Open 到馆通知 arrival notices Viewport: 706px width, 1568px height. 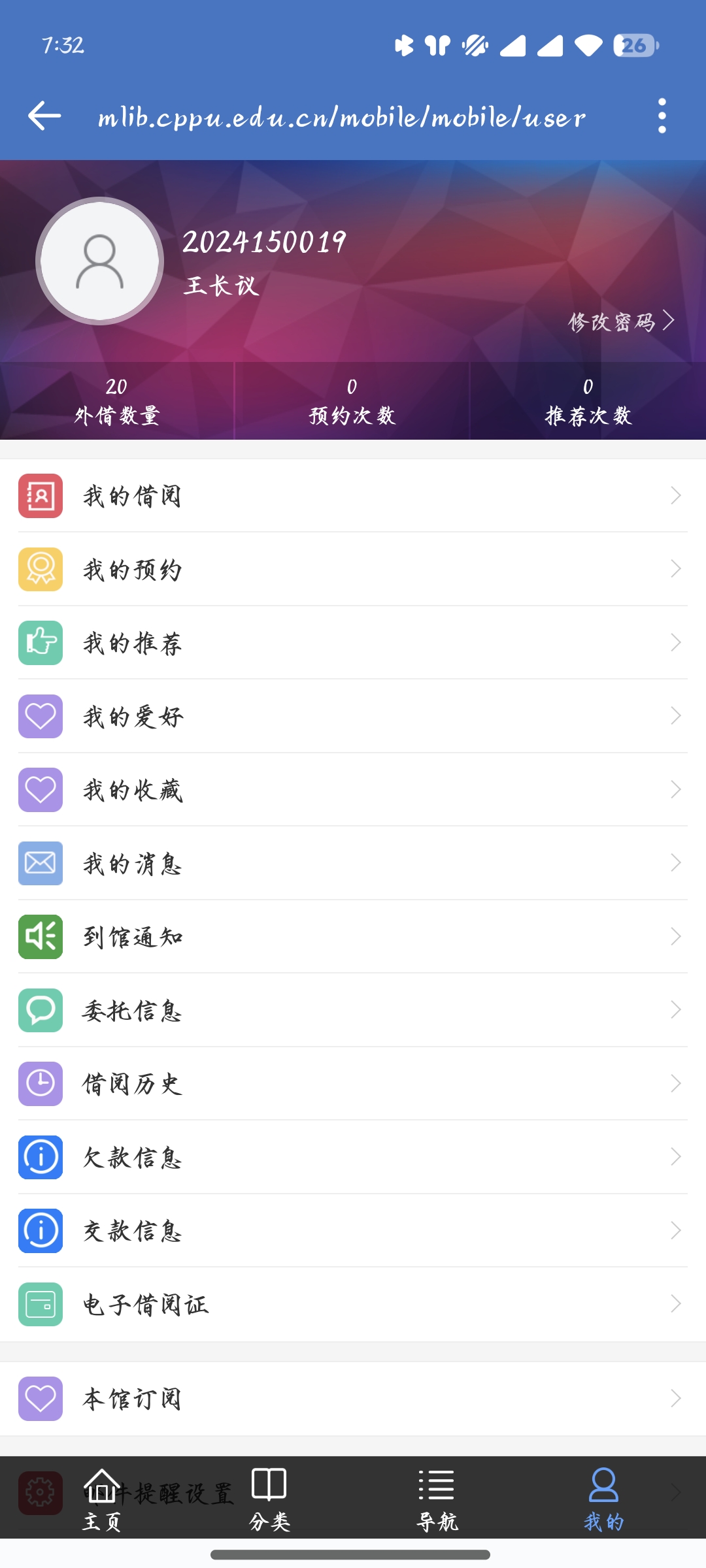tap(353, 937)
